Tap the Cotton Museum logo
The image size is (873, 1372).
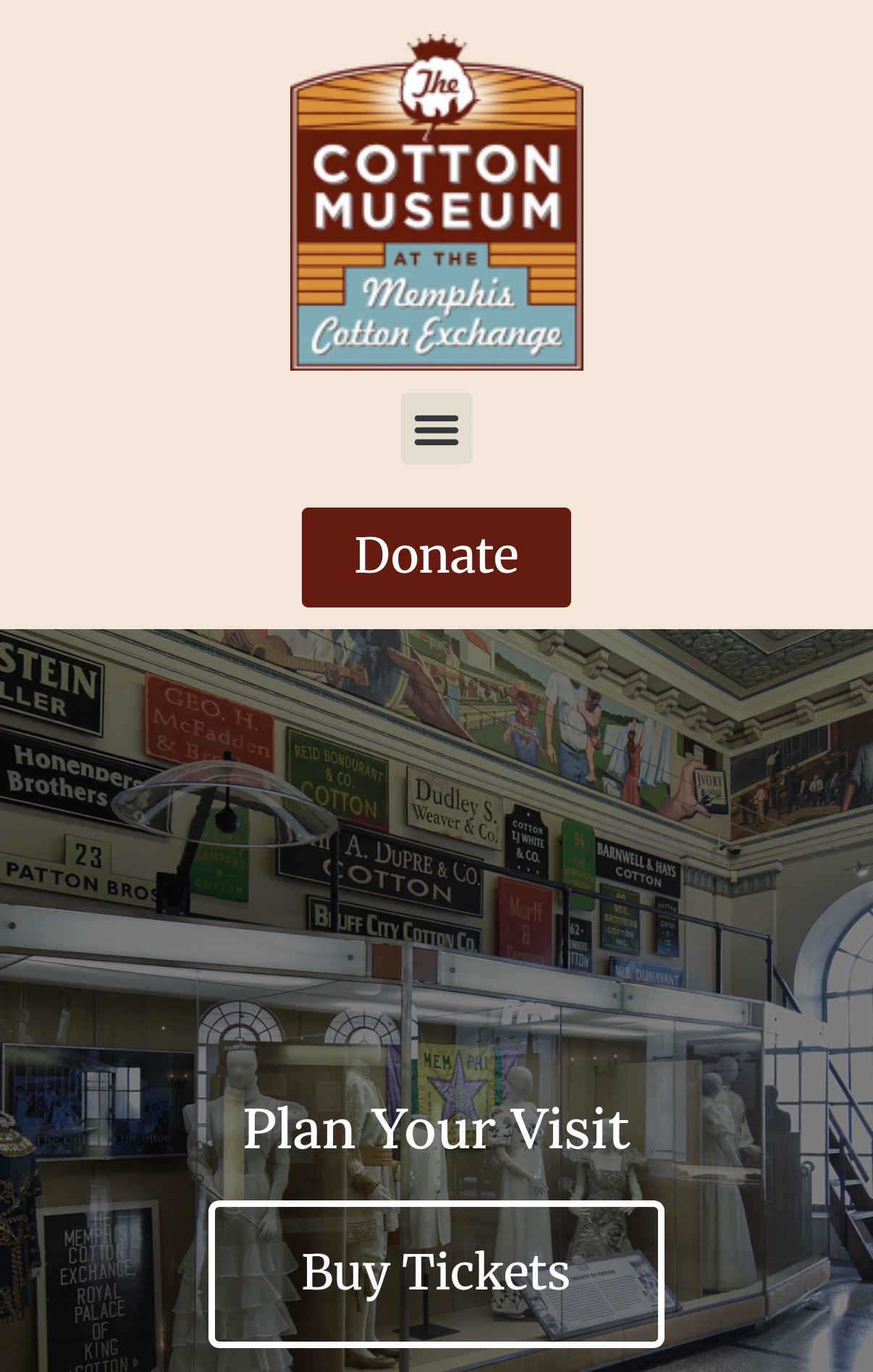436,203
